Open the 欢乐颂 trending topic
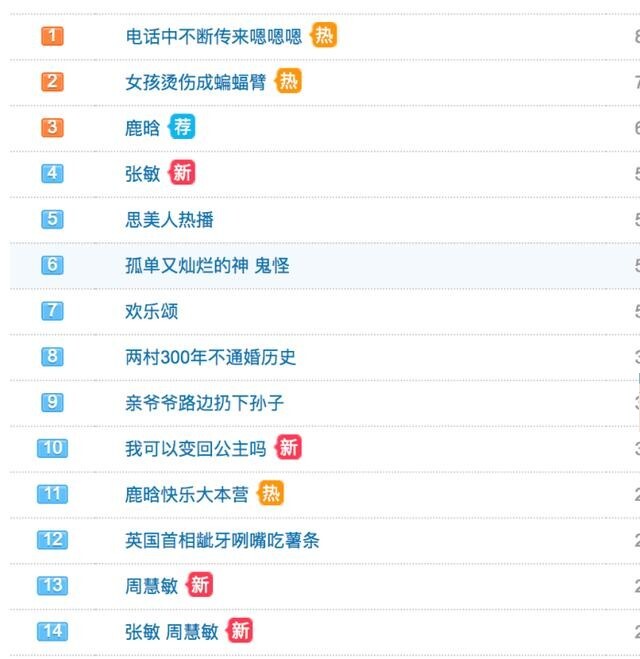640x659 pixels. click(x=151, y=311)
